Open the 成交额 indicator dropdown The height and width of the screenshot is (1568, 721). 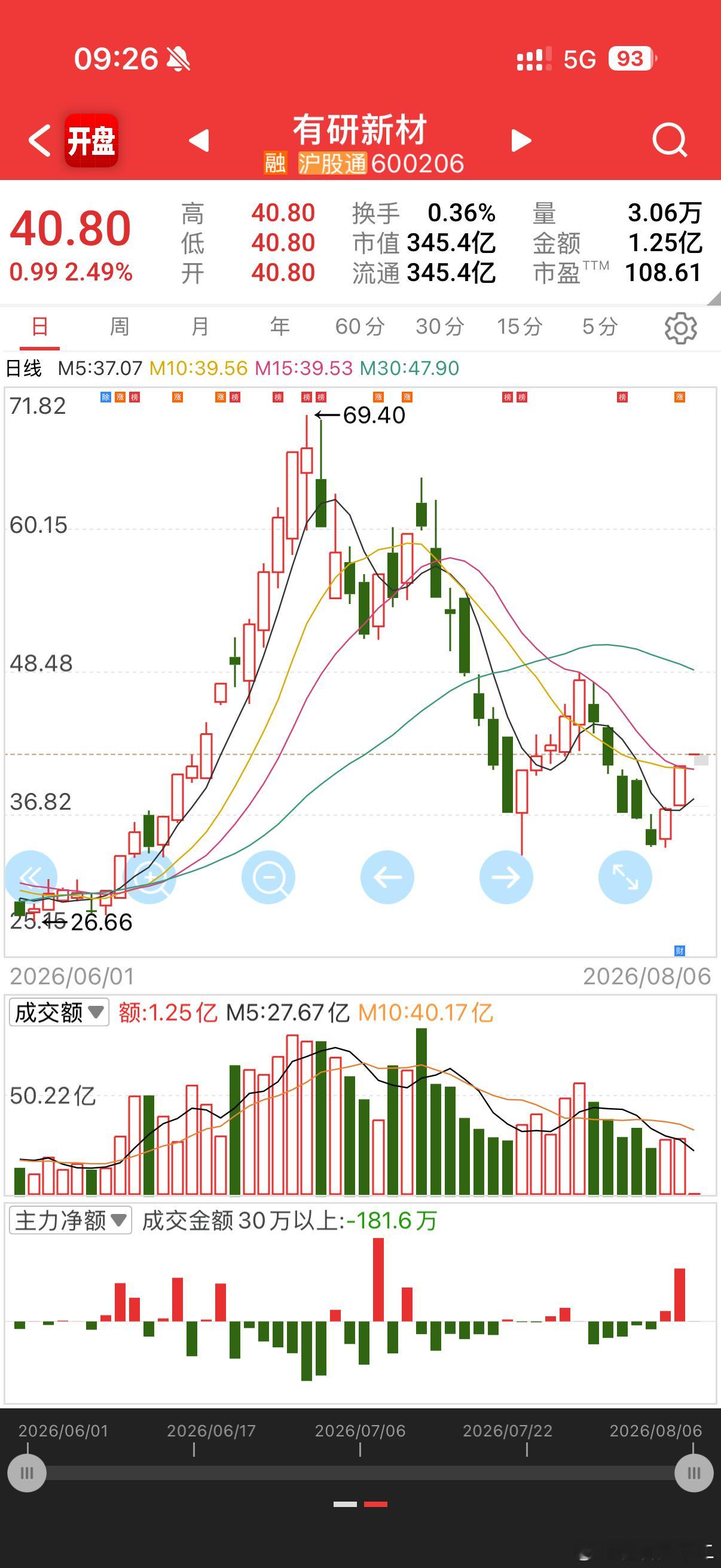click(x=59, y=1012)
